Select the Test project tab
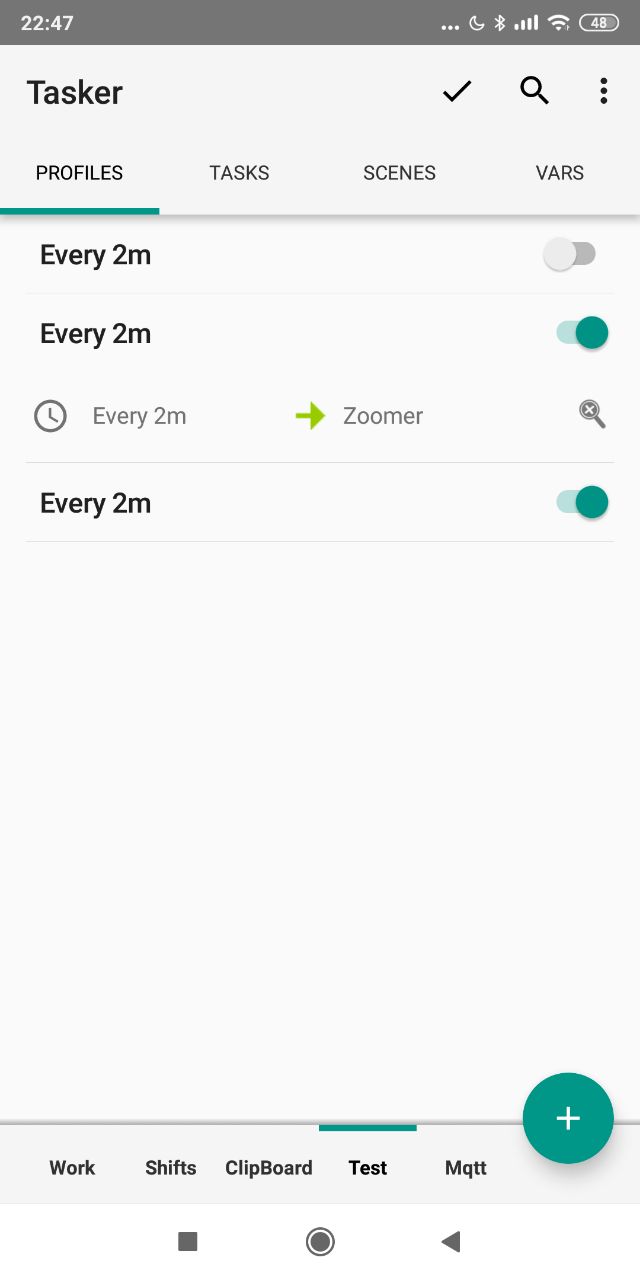The image size is (640, 1280). point(368,1167)
